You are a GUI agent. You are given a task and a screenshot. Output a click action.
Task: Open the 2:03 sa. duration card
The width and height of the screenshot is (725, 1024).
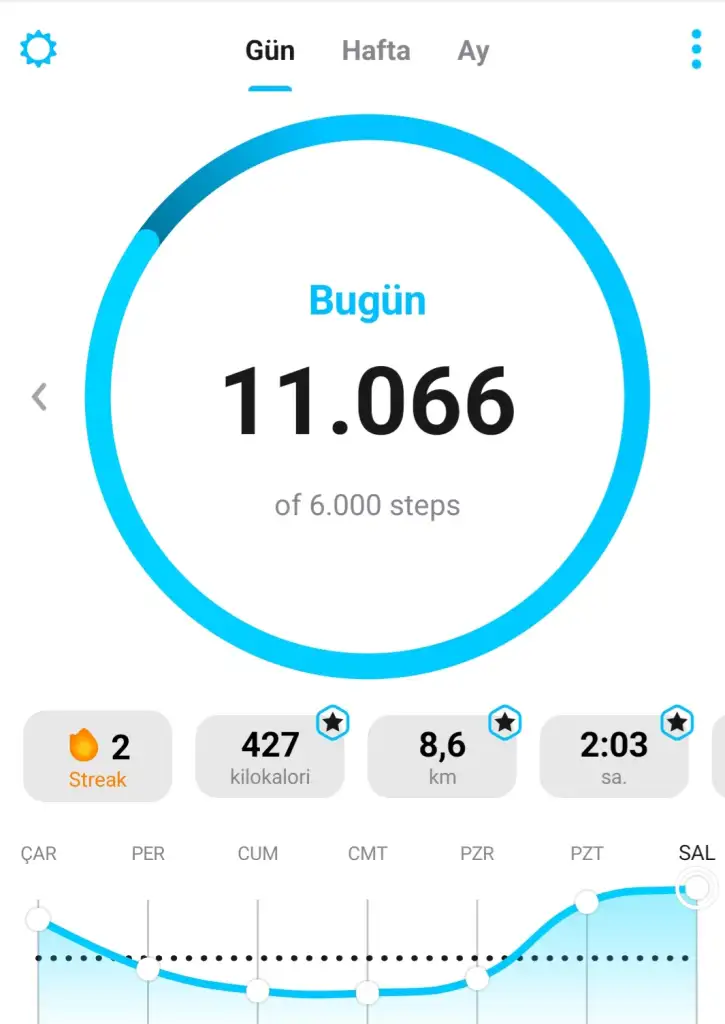pos(614,756)
